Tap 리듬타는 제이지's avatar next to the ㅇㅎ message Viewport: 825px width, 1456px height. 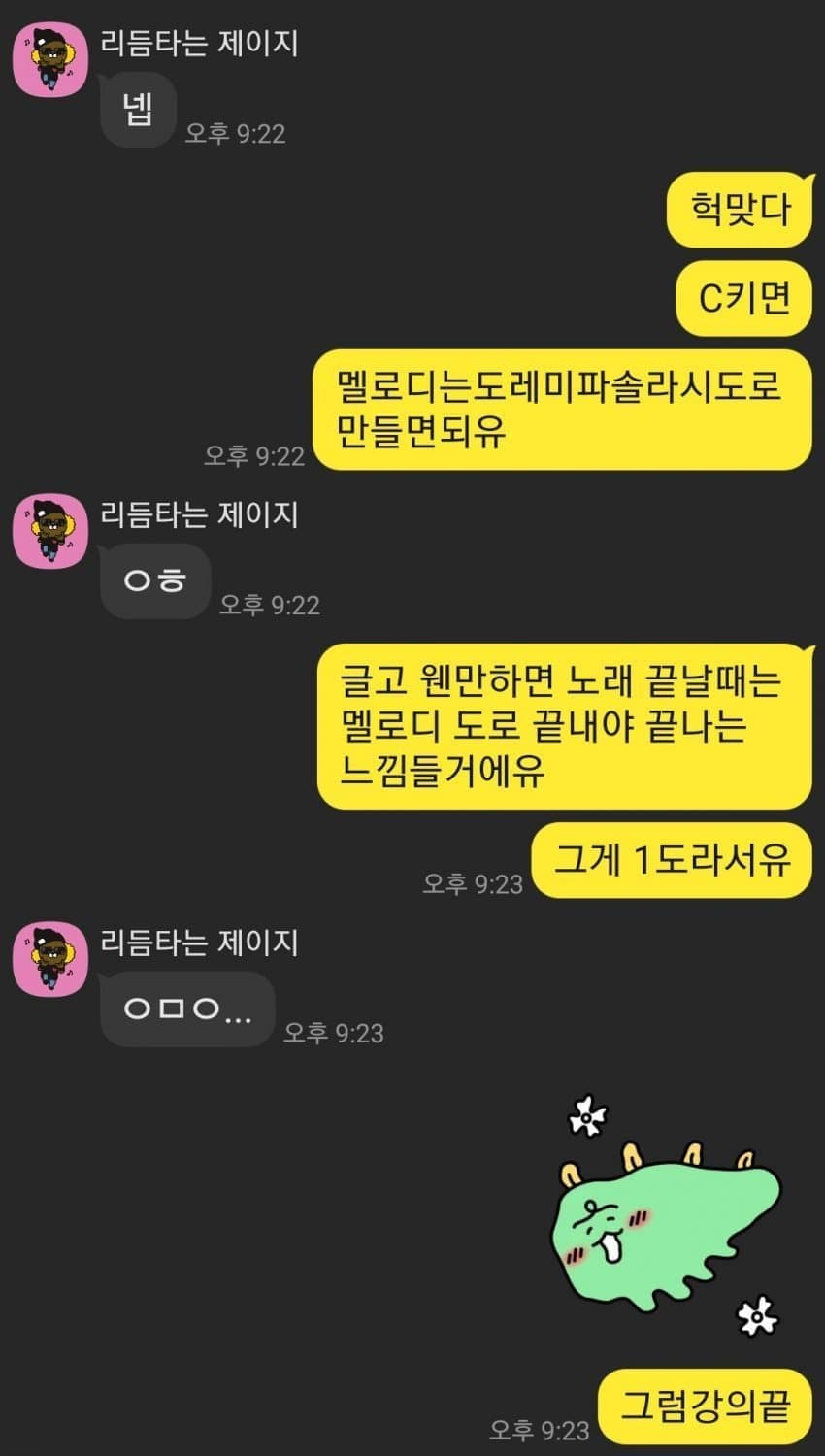[x=50, y=532]
